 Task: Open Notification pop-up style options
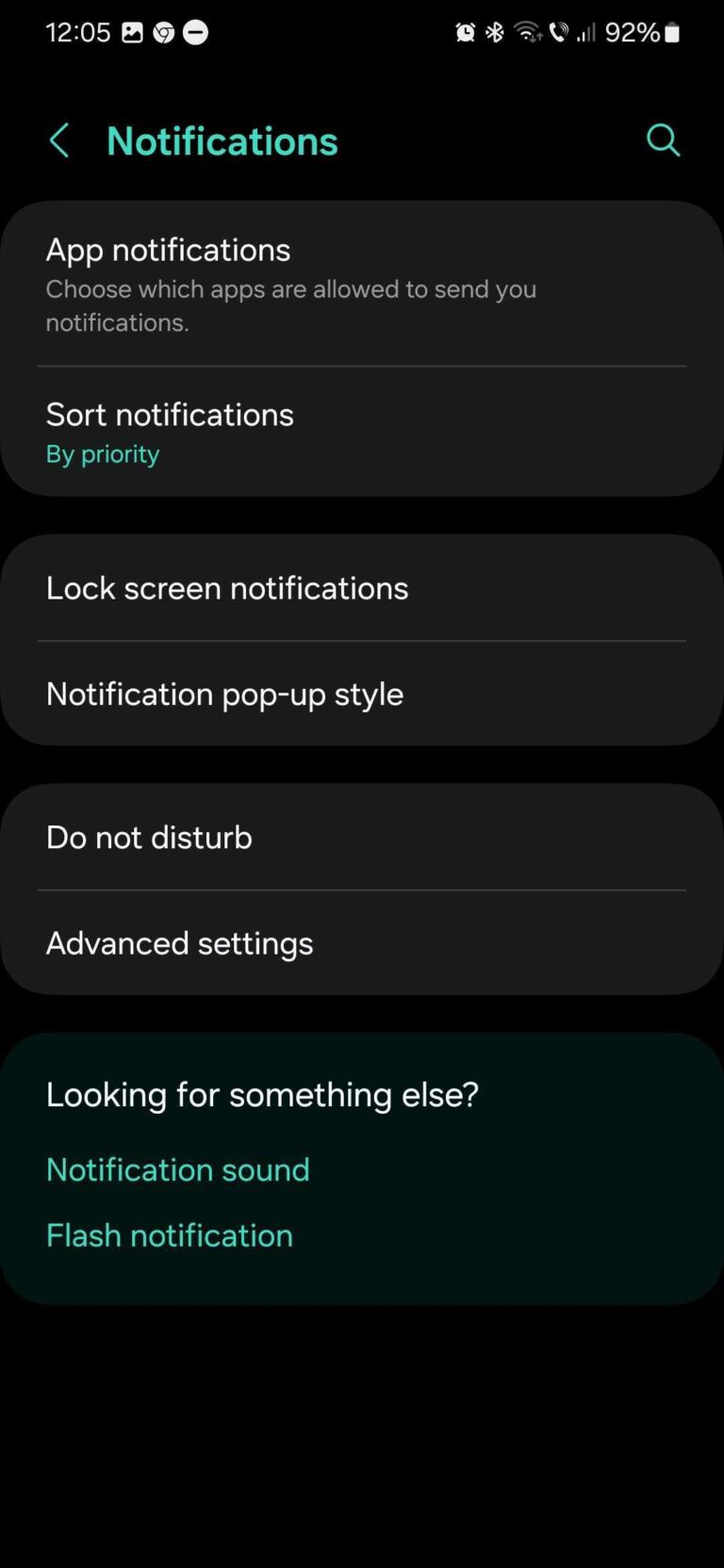pyautogui.click(x=362, y=694)
